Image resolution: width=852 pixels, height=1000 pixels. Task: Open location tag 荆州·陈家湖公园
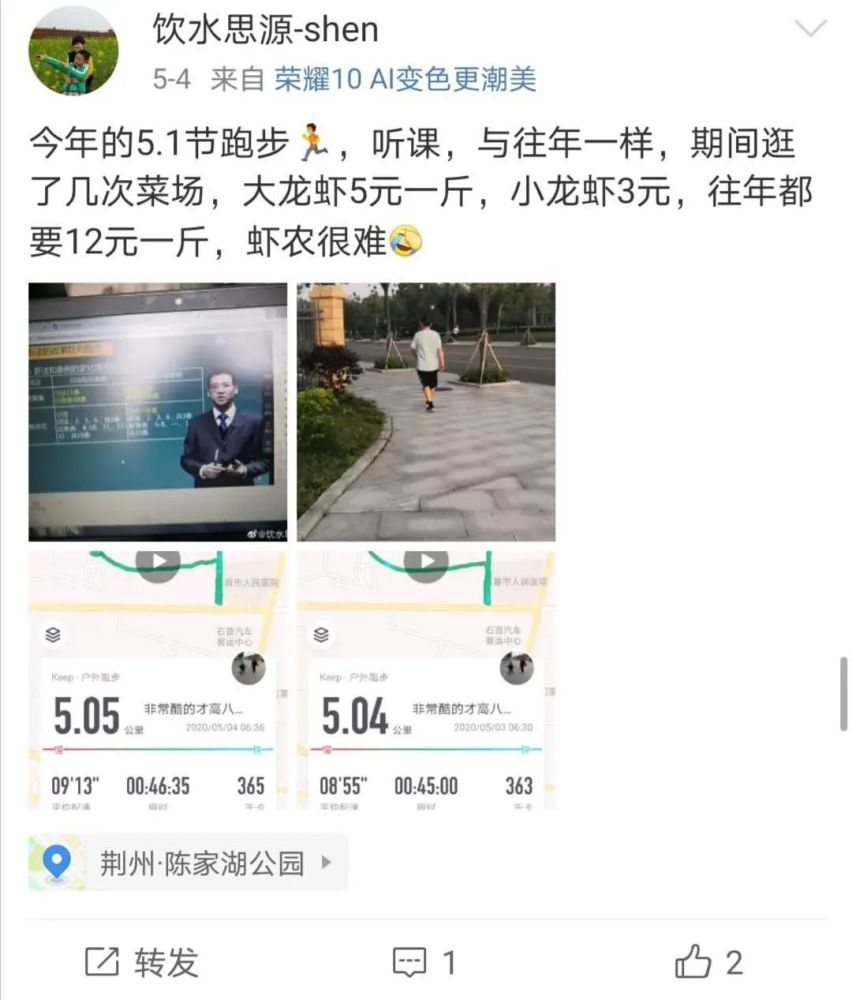click(x=188, y=862)
